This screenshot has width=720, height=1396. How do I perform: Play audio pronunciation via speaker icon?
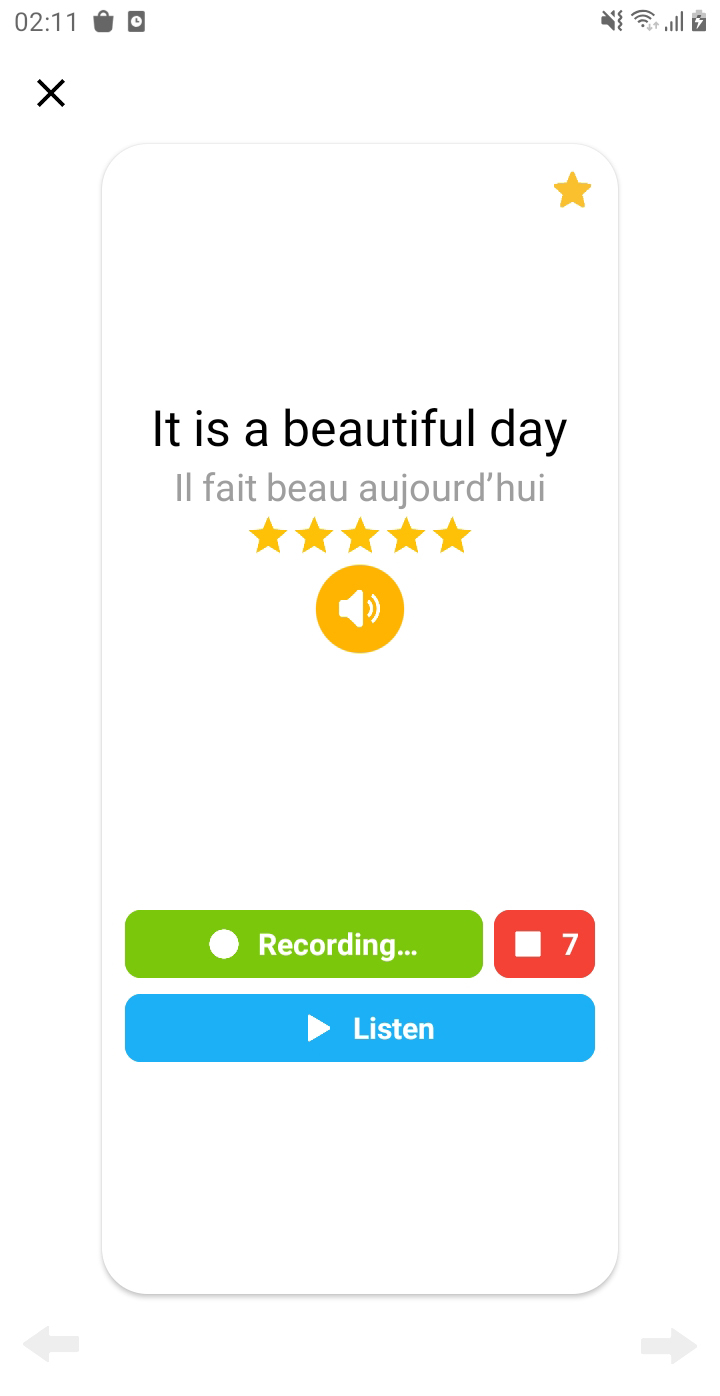(359, 608)
